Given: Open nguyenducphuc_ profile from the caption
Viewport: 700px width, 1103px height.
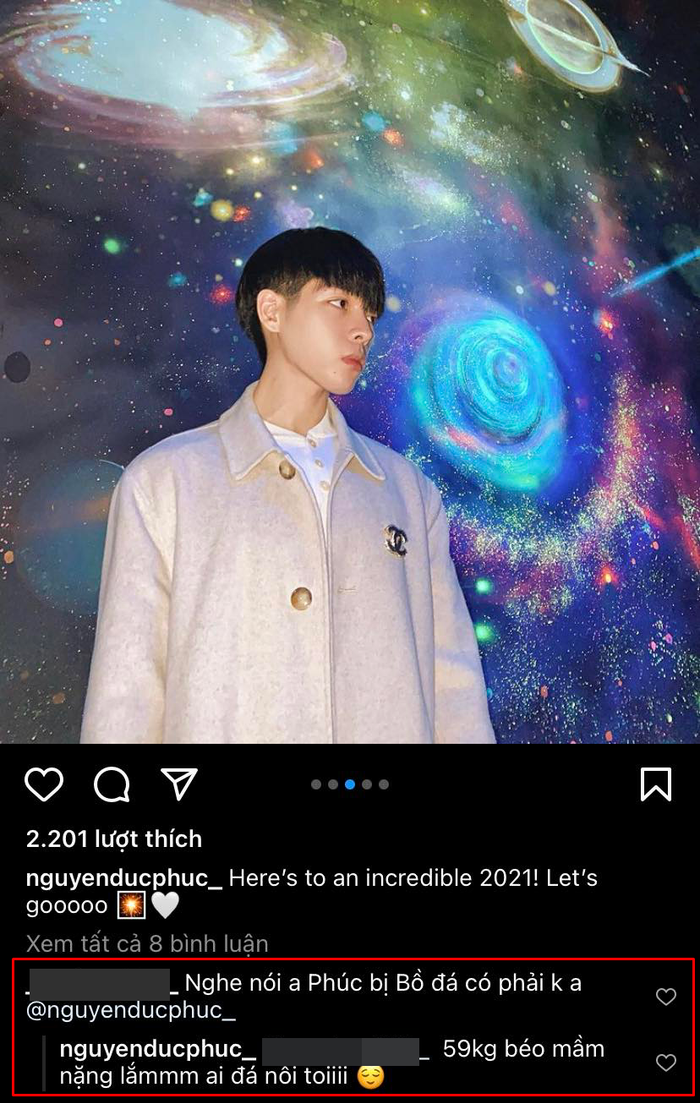Looking at the screenshot, I should 124,879.
